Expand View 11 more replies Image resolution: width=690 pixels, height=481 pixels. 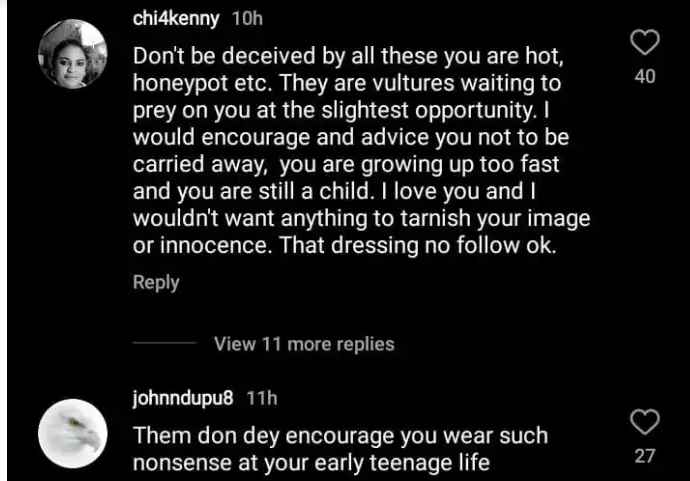(x=304, y=344)
